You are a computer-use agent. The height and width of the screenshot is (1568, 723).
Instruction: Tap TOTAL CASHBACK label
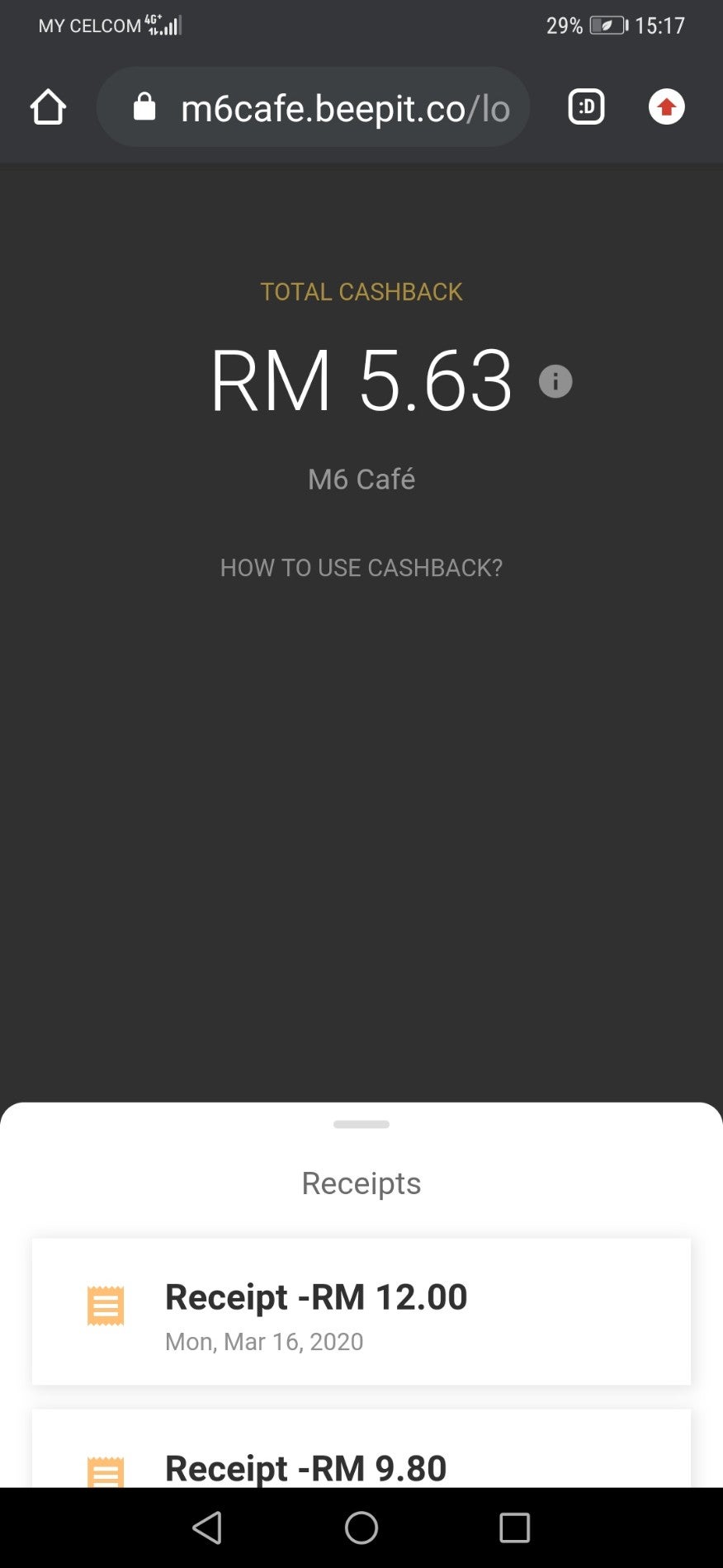pos(361,291)
